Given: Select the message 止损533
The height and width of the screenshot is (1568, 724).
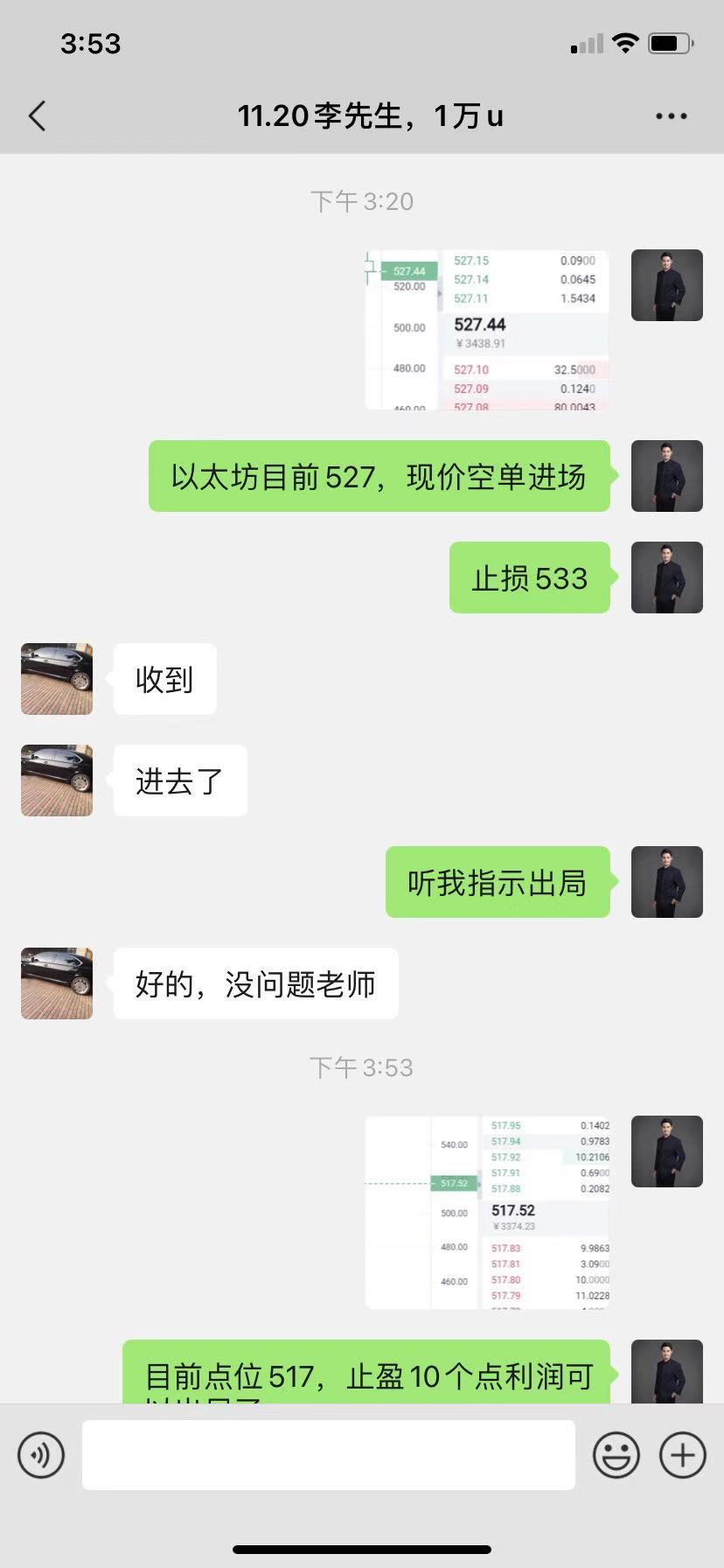Looking at the screenshot, I should pyautogui.click(x=529, y=577).
